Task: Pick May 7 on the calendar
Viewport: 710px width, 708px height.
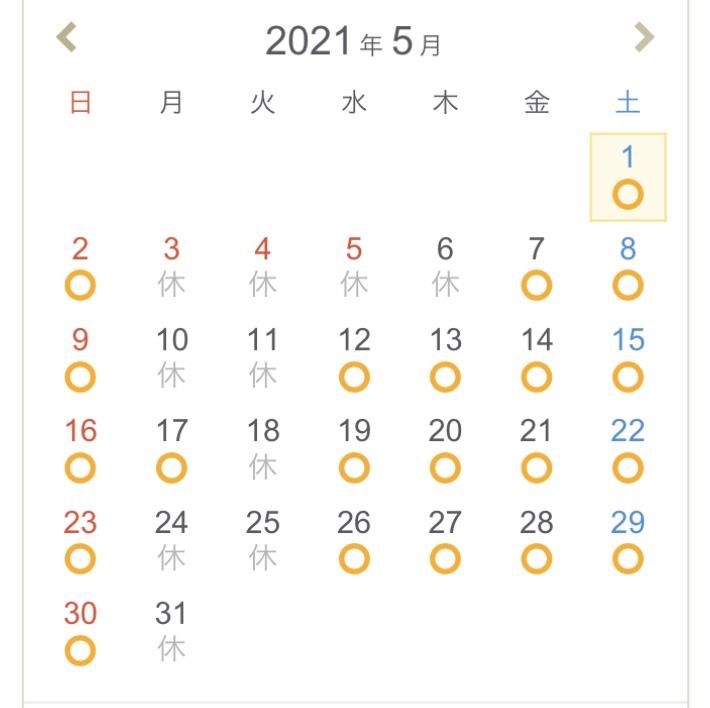Action: pos(537,268)
